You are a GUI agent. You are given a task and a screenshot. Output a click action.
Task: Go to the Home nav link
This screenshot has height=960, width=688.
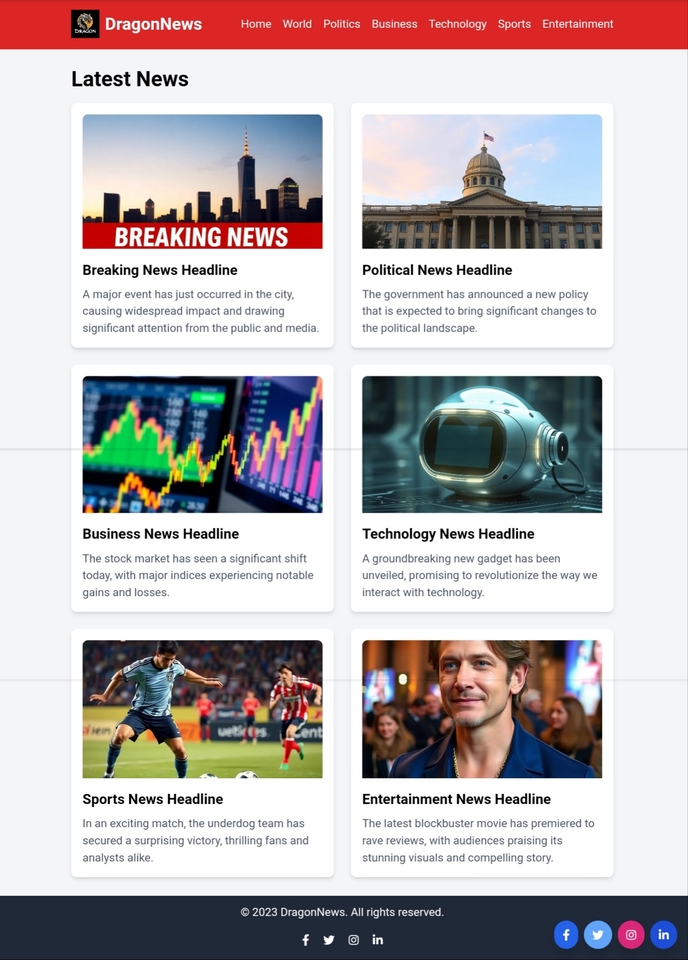tap(256, 24)
